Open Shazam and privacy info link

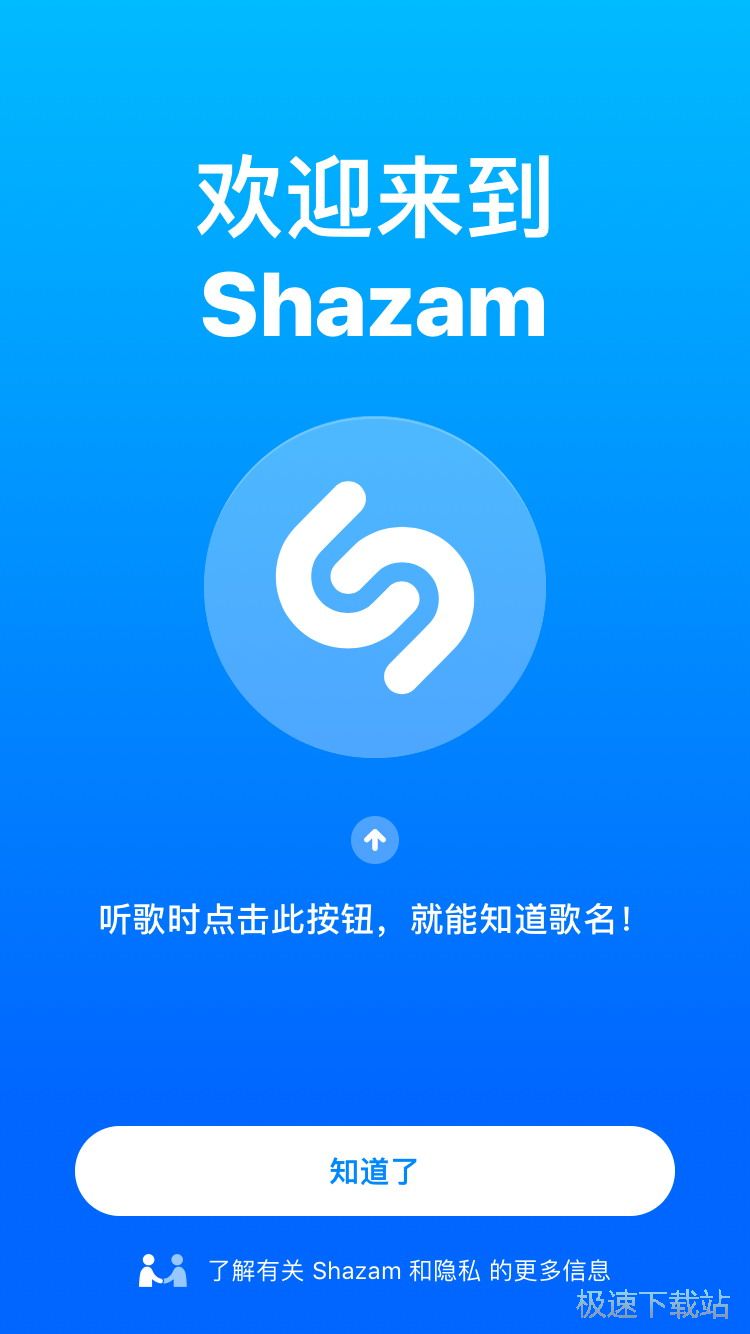tap(408, 1271)
